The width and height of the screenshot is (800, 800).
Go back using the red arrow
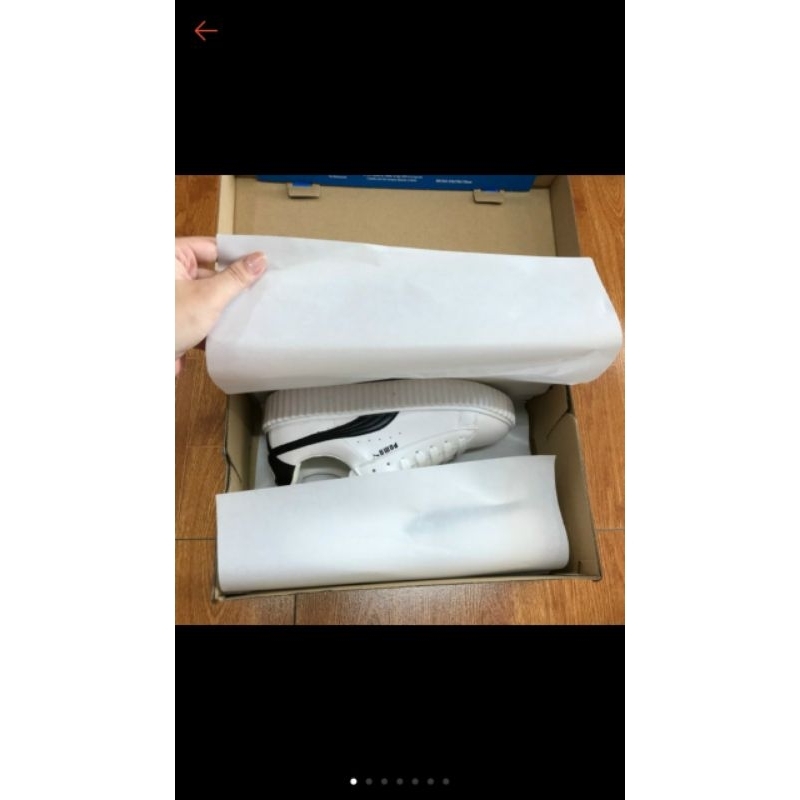(x=205, y=31)
